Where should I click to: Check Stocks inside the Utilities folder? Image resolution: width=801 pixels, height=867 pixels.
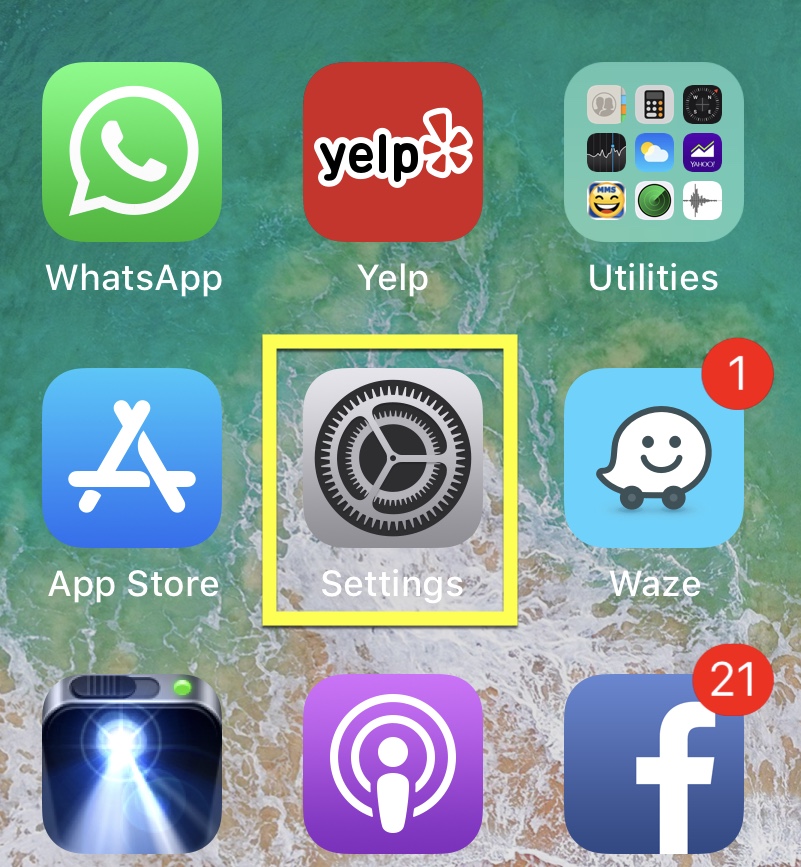pyautogui.click(x=606, y=150)
